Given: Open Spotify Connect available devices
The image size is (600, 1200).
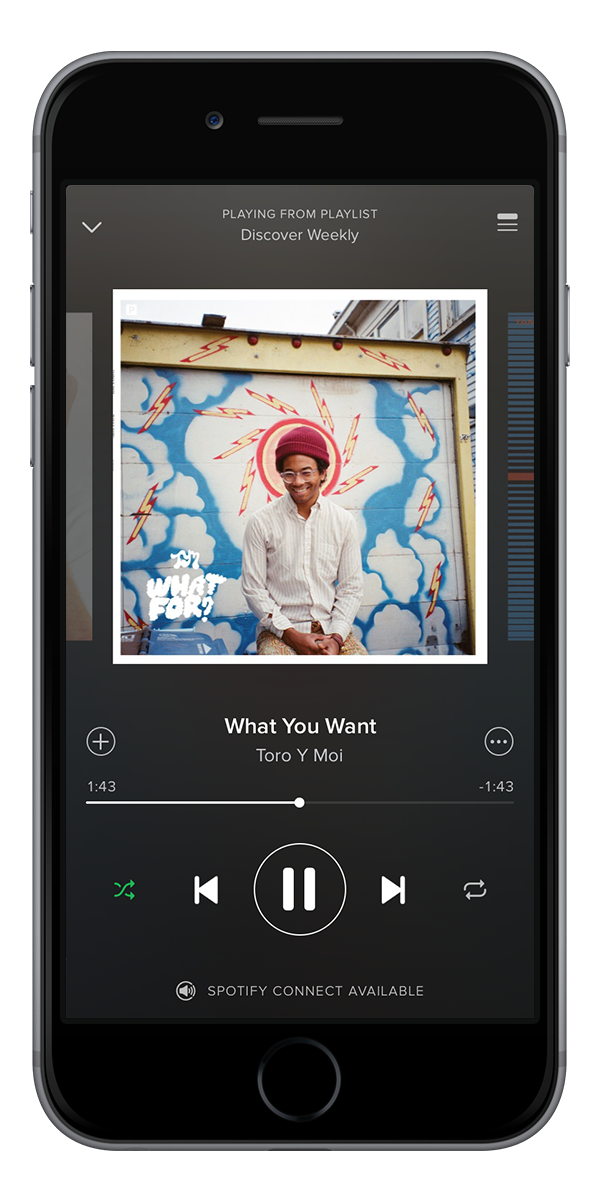Looking at the screenshot, I should point(299,991).
